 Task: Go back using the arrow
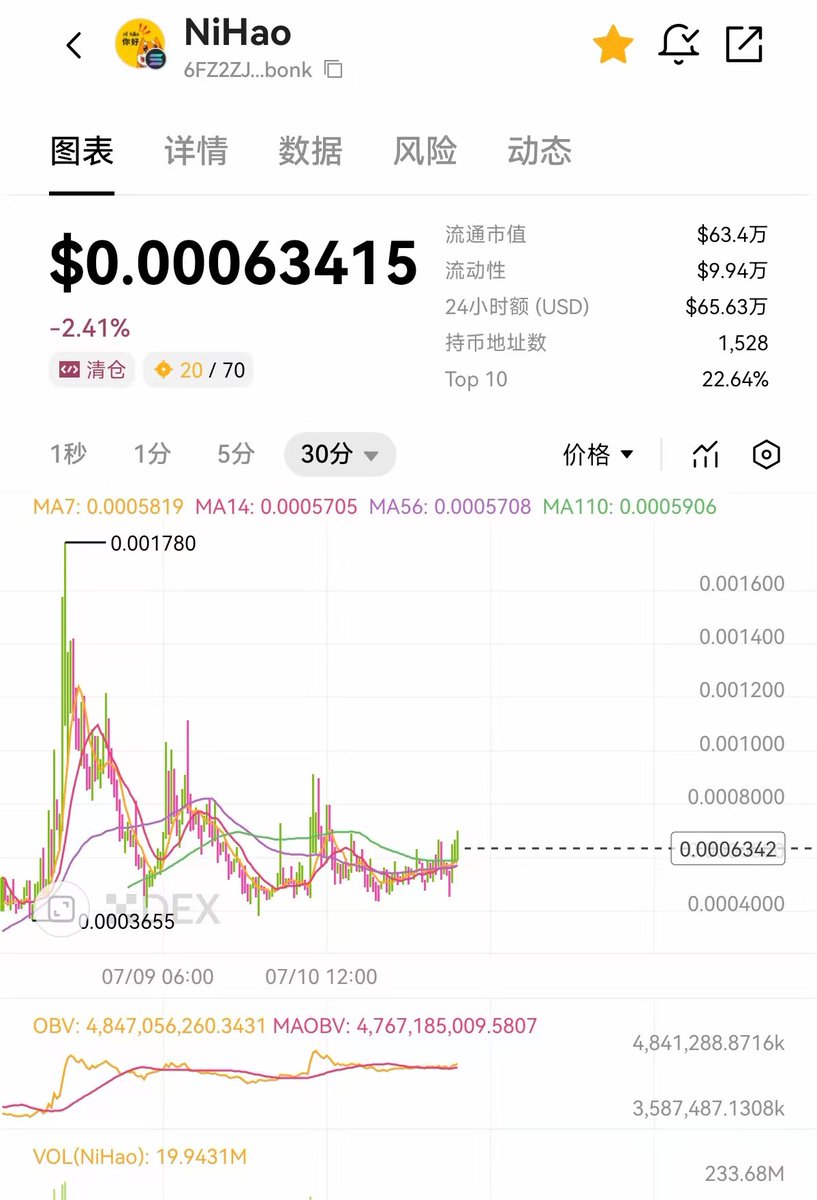(74, 45)
